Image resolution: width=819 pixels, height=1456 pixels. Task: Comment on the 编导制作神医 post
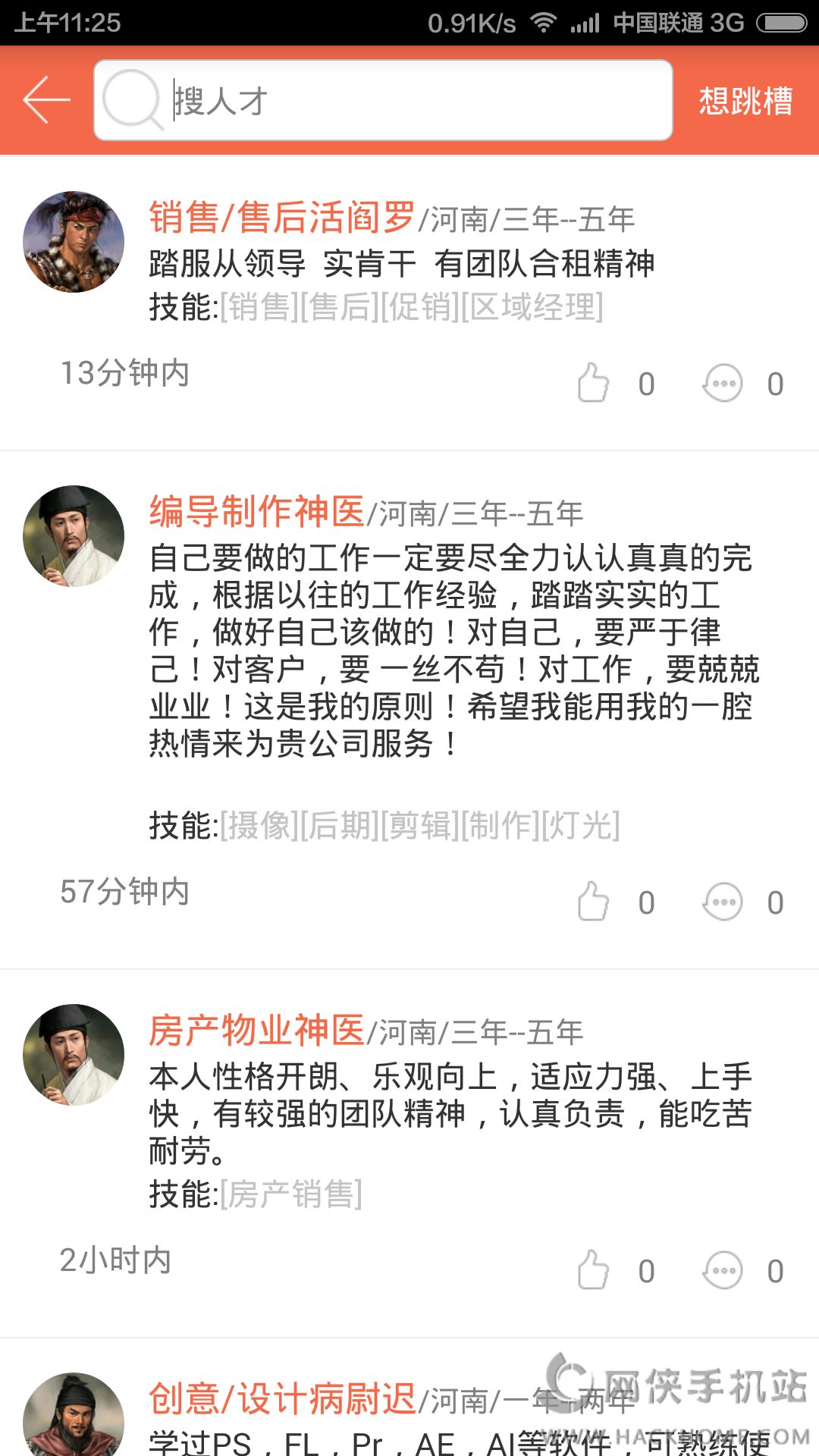click(x=722, y=902)
